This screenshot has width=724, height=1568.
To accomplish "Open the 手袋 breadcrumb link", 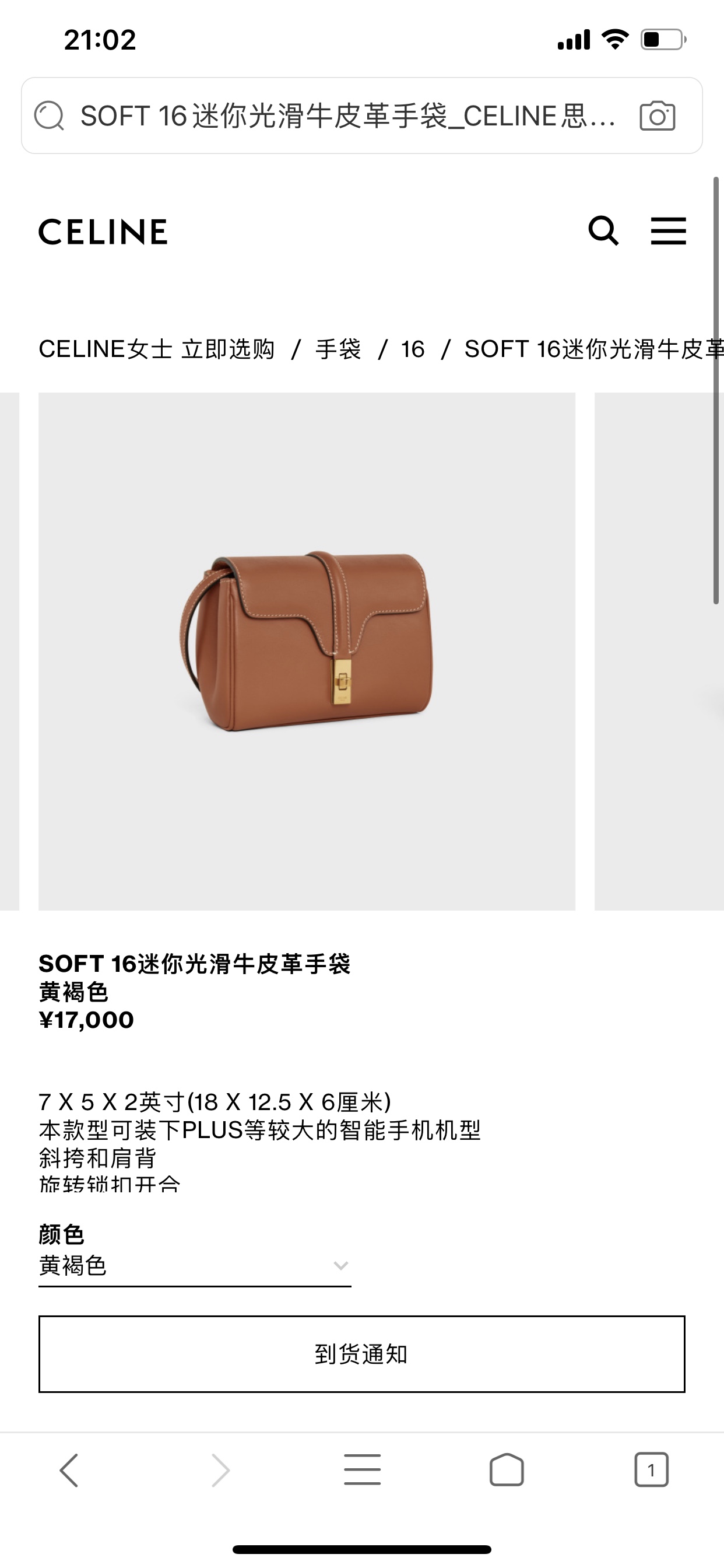I will coord(338,349).
